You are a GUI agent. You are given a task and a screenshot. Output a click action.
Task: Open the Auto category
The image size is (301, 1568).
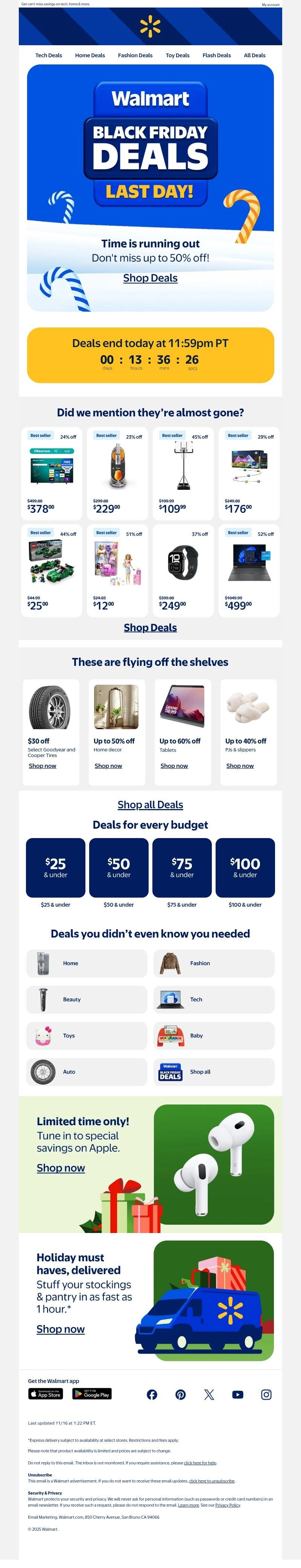[86, 1071]
